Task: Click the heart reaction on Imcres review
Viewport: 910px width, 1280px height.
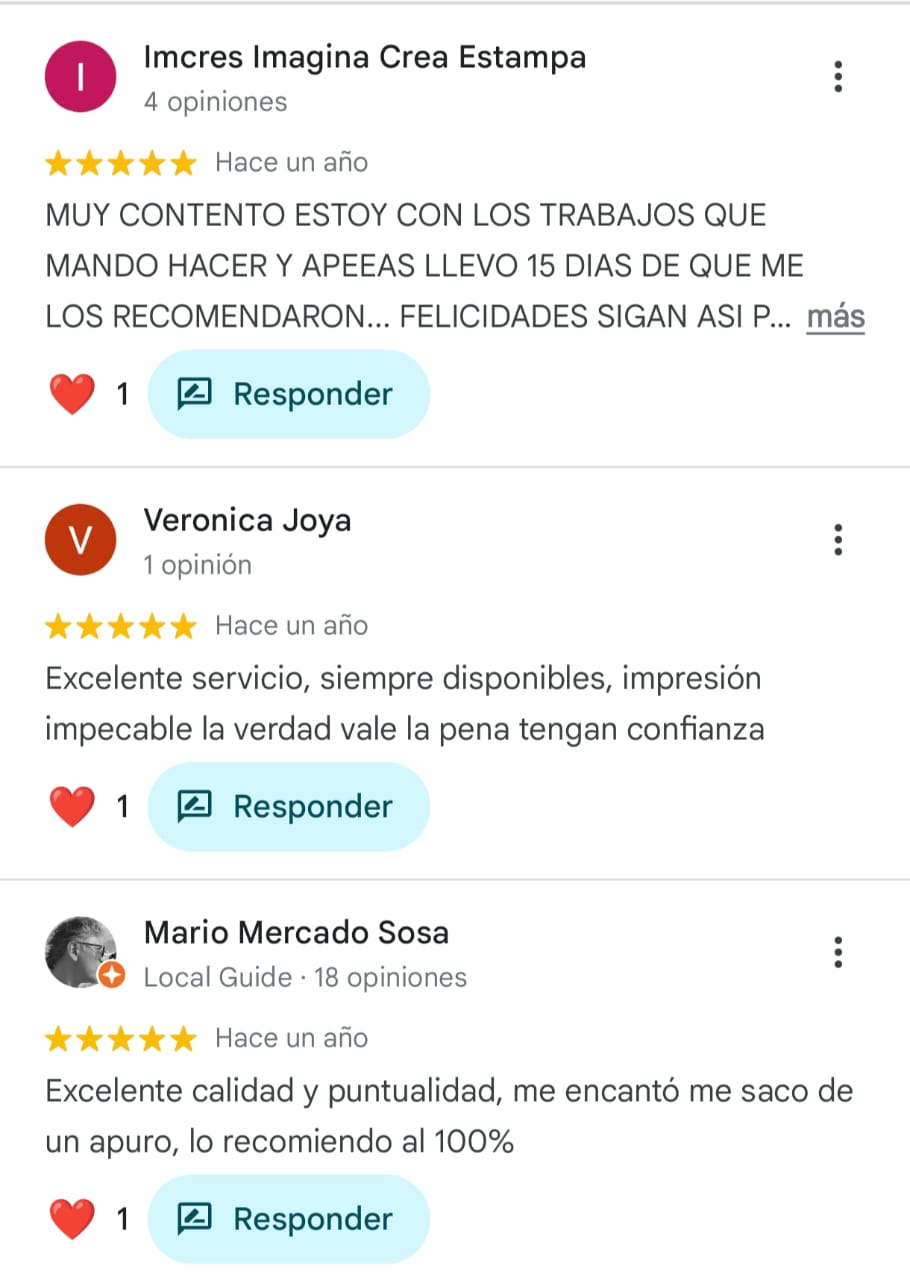Action: 71,393
